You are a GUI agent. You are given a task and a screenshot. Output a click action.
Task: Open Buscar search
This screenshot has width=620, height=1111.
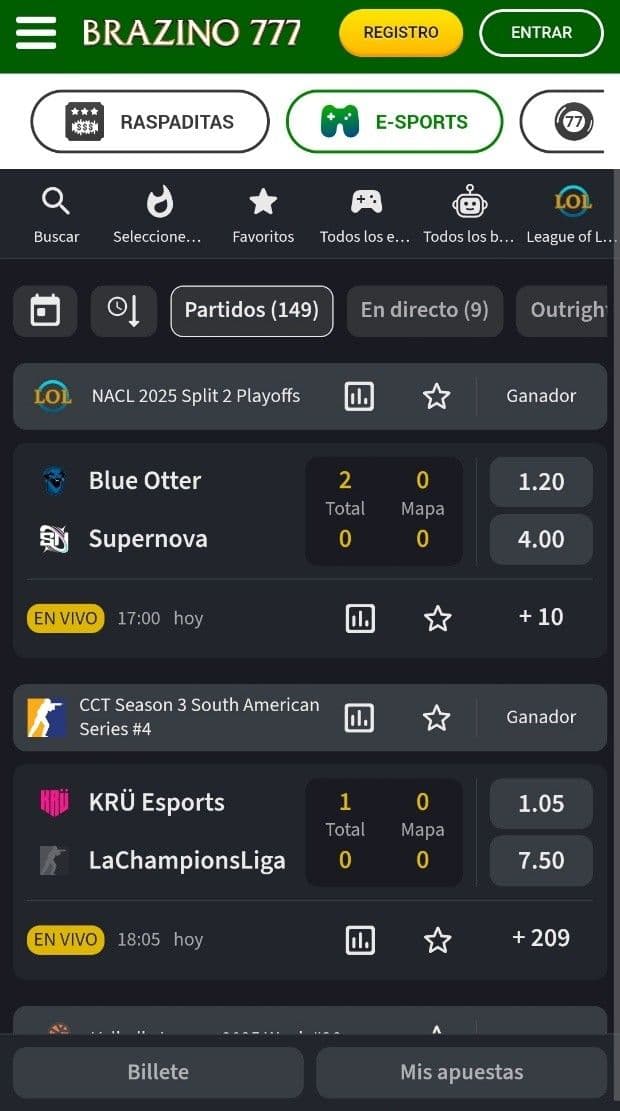(x=56, y=215)
